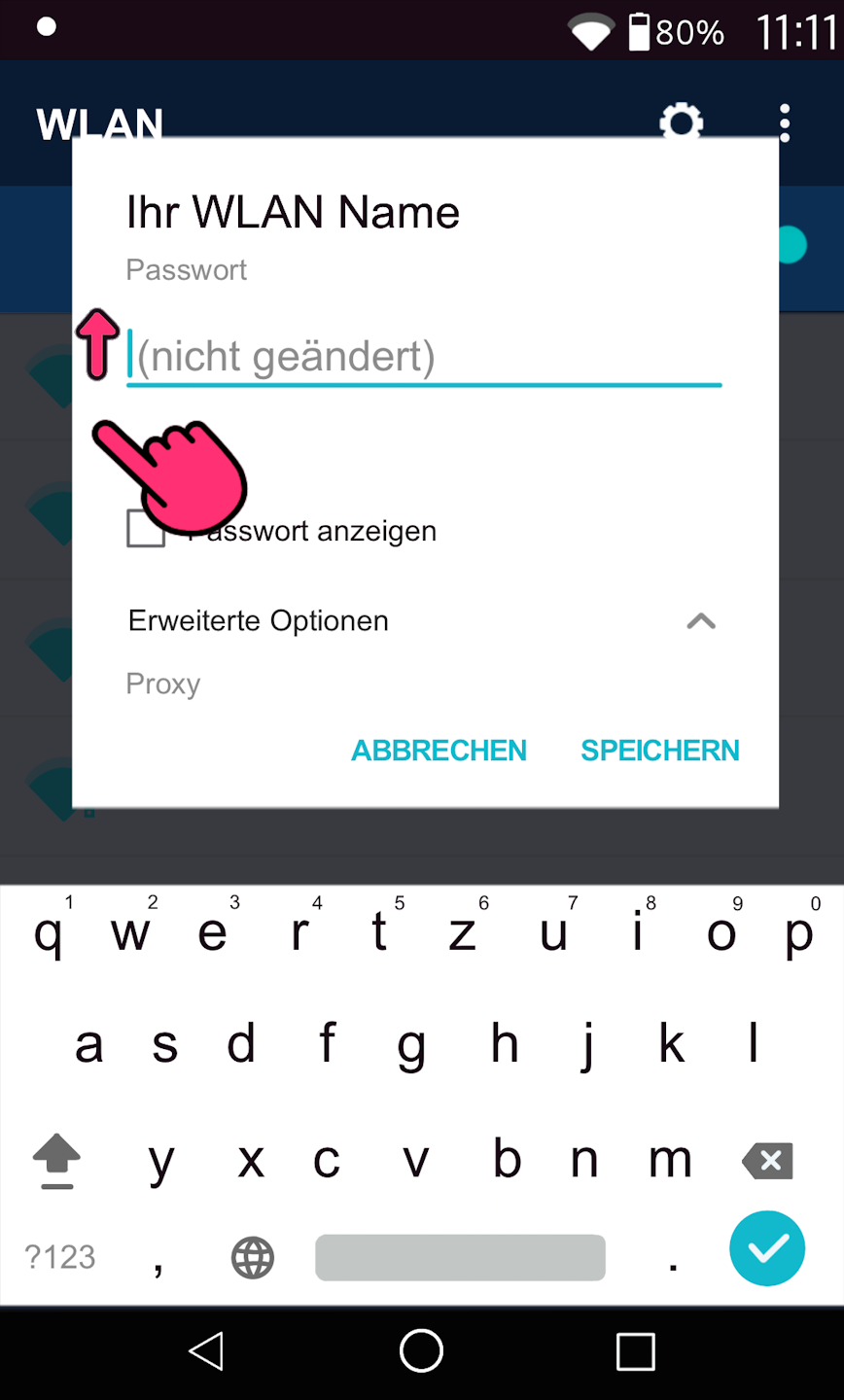Collapse Erweiterte Optionen section

[x=701, y=621]
